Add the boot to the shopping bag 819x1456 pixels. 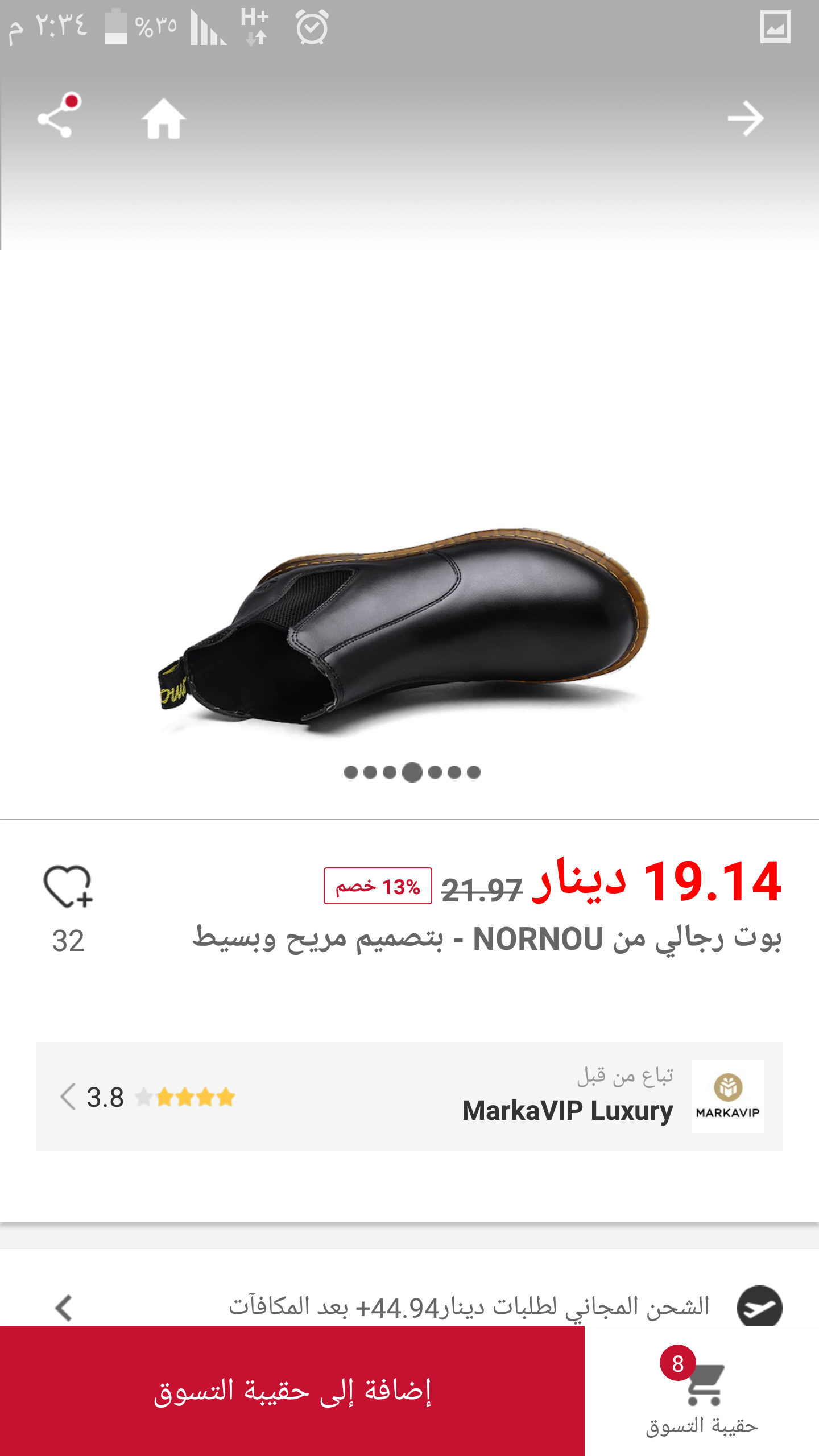point(292,1391)
